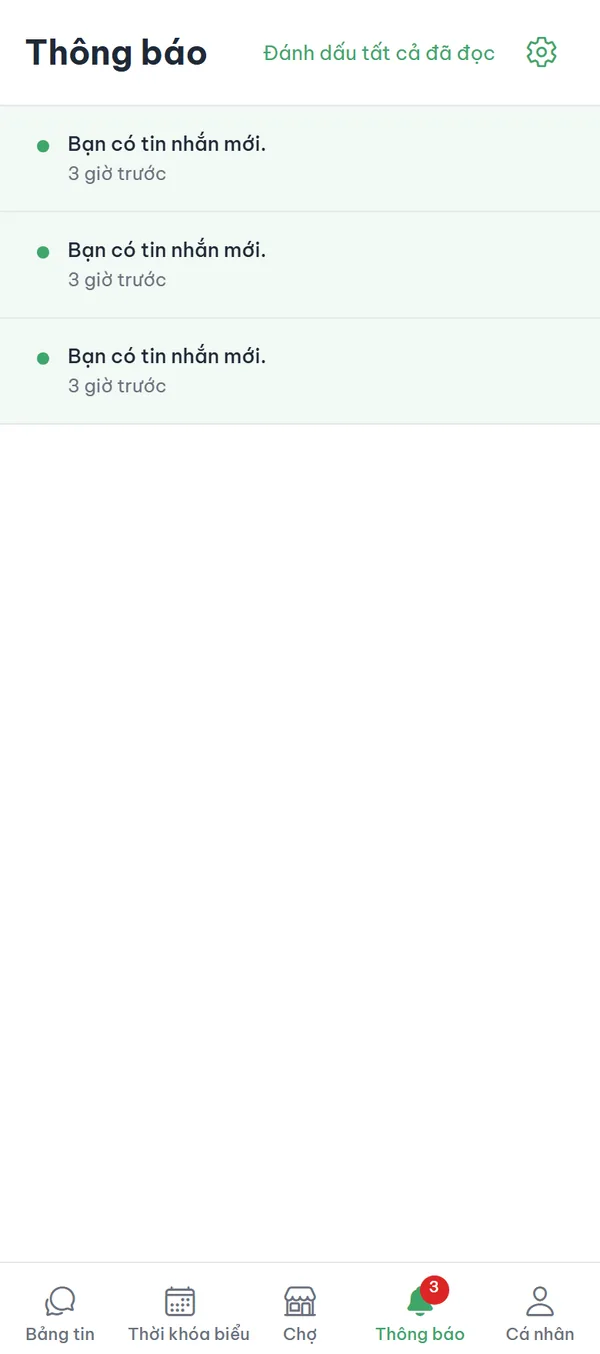Open the Thời khóa biểu tab
Viewport: 600px width, 1354px height.
pos(189,1313)
